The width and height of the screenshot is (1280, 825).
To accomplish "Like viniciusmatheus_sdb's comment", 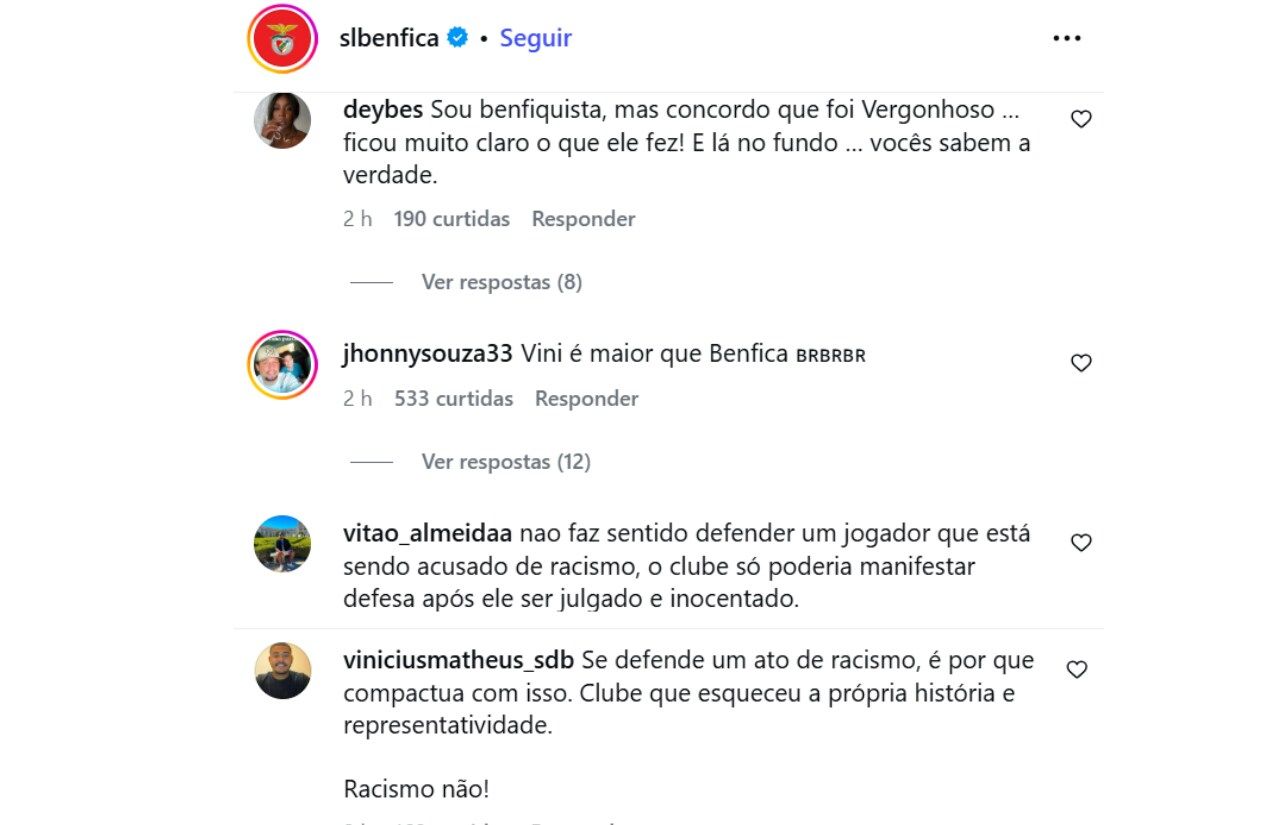I will click(1077, 669).
